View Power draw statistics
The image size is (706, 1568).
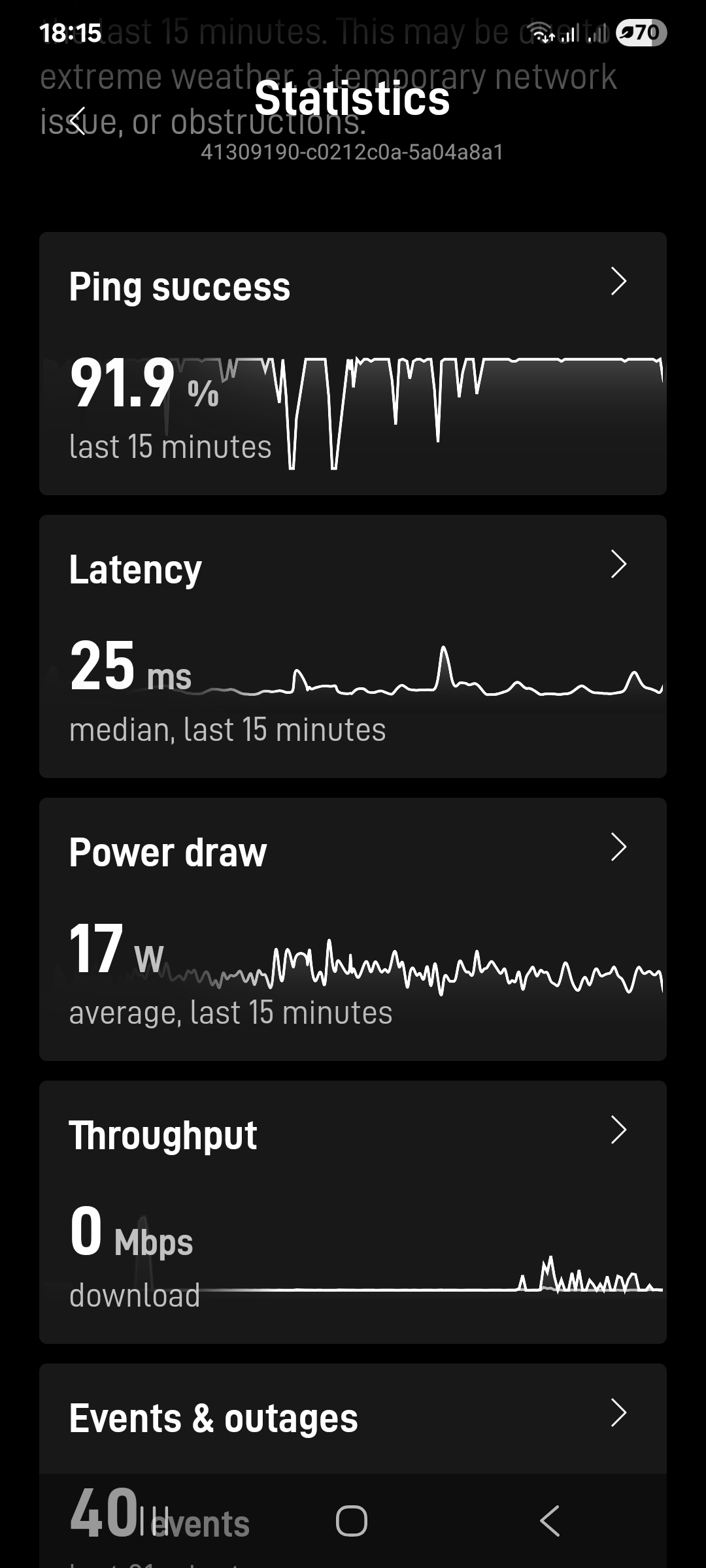(x=353, y=929)
